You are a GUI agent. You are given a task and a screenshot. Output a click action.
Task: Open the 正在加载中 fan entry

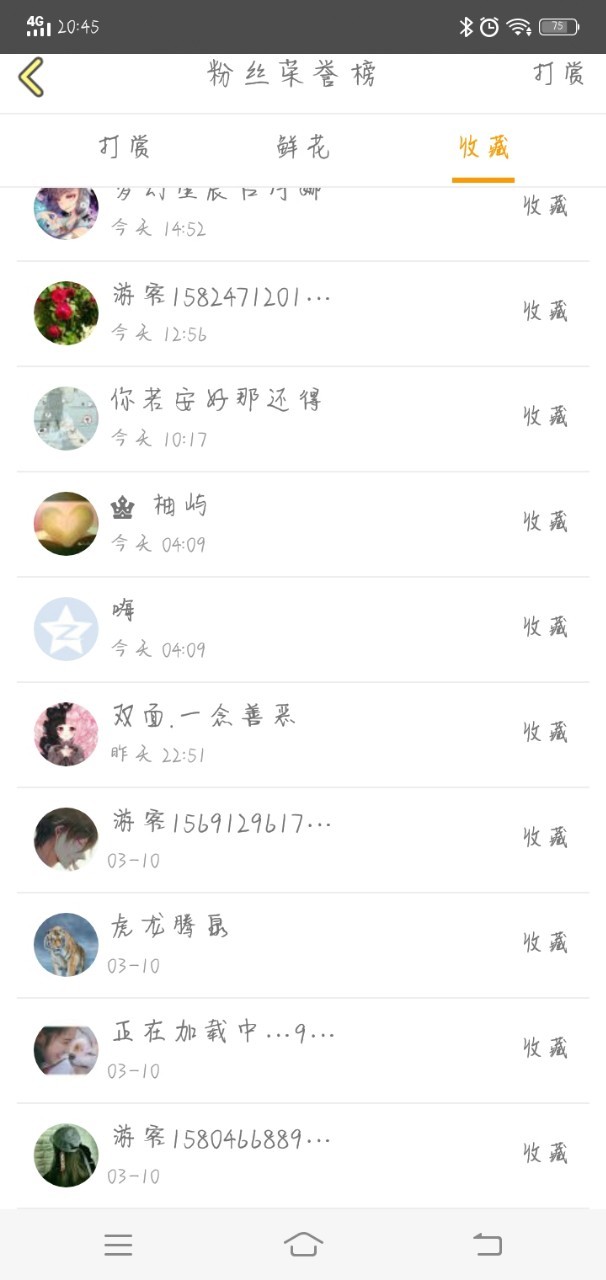302,1050
